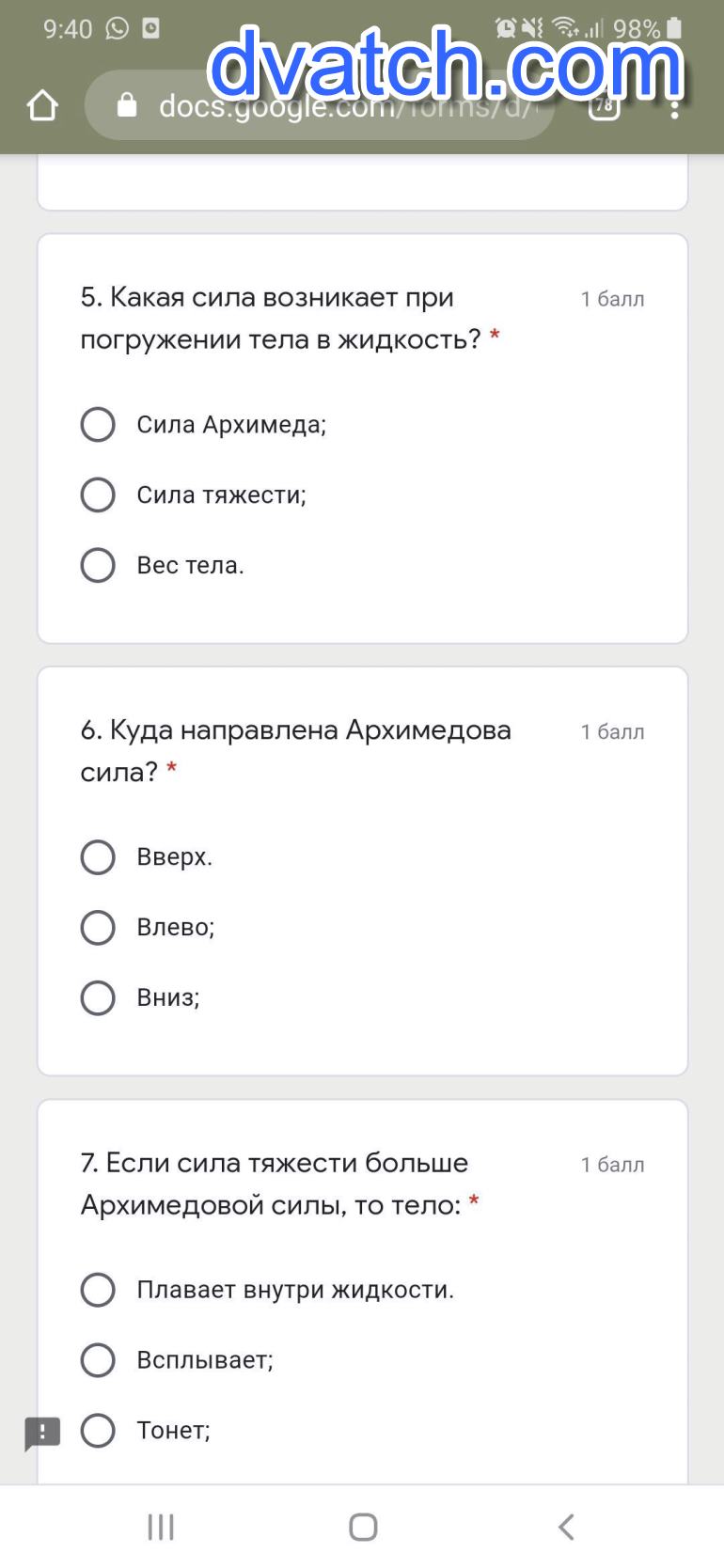Tap the docs.google.com address bar
Image resolution: width=724 pixels, height=1568 pixels.
coord(319,105)
